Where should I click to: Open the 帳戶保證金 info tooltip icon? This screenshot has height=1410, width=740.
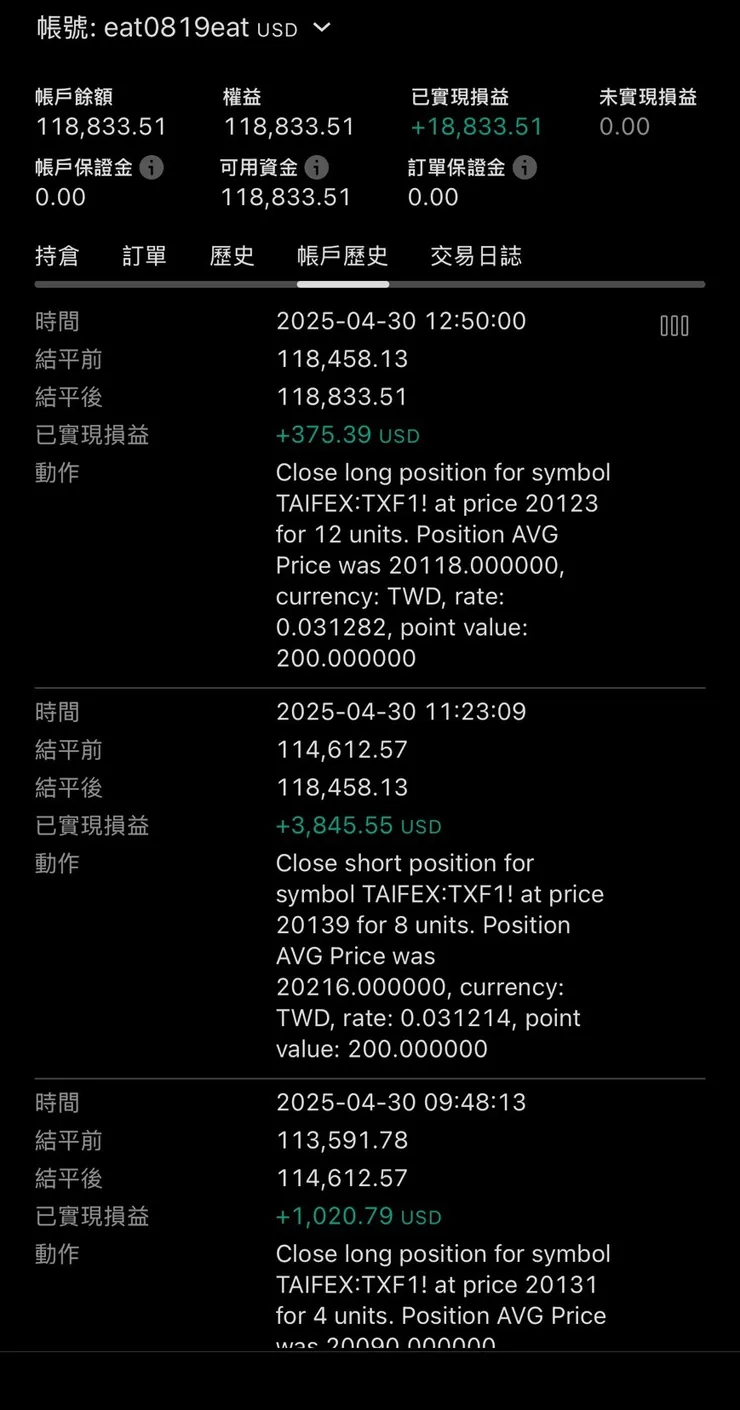[x=152, y=168]
